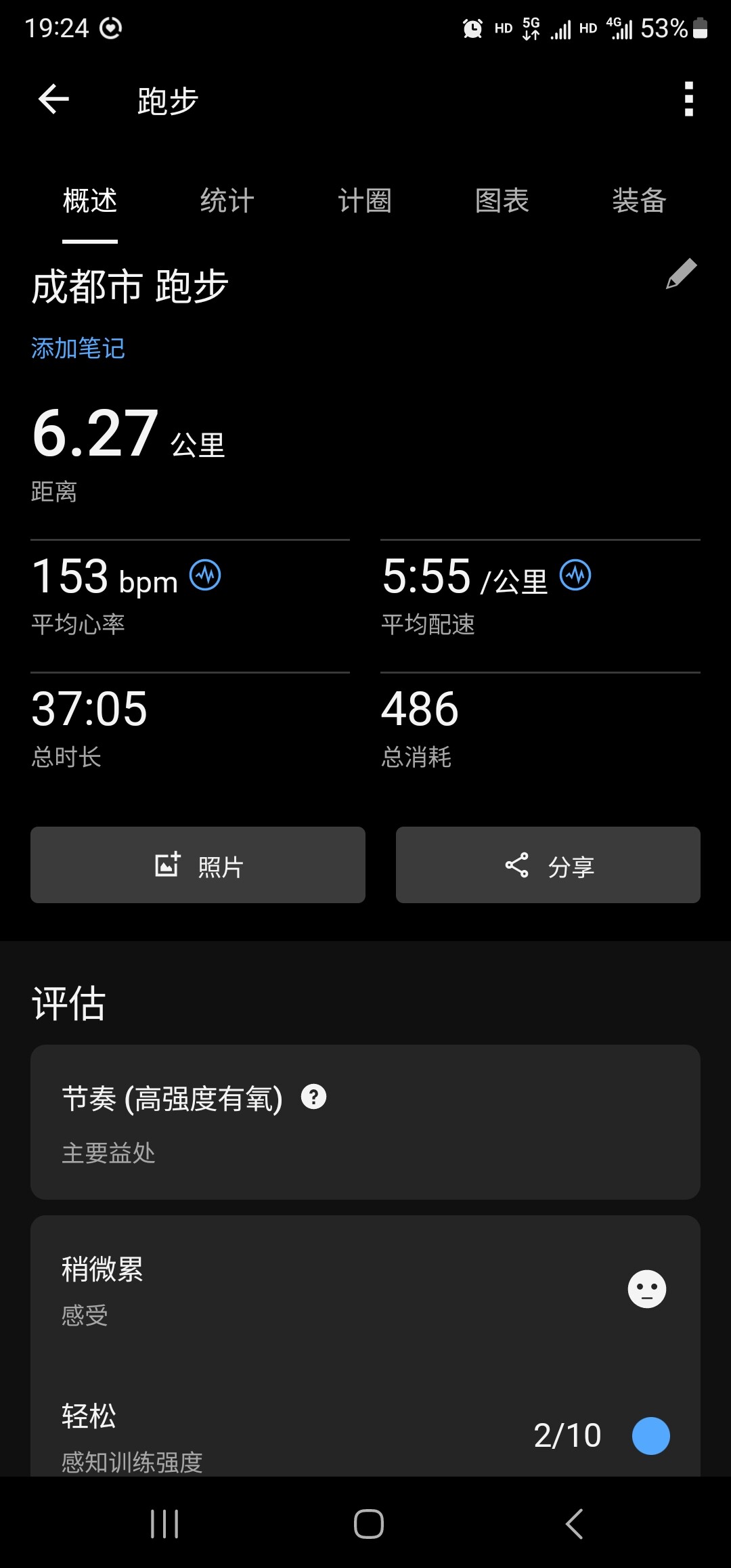Viewport: 731px width, 1568px height.
Task: Open the 图表 tab
Action: pyautogui.click(x=502, y=201)
